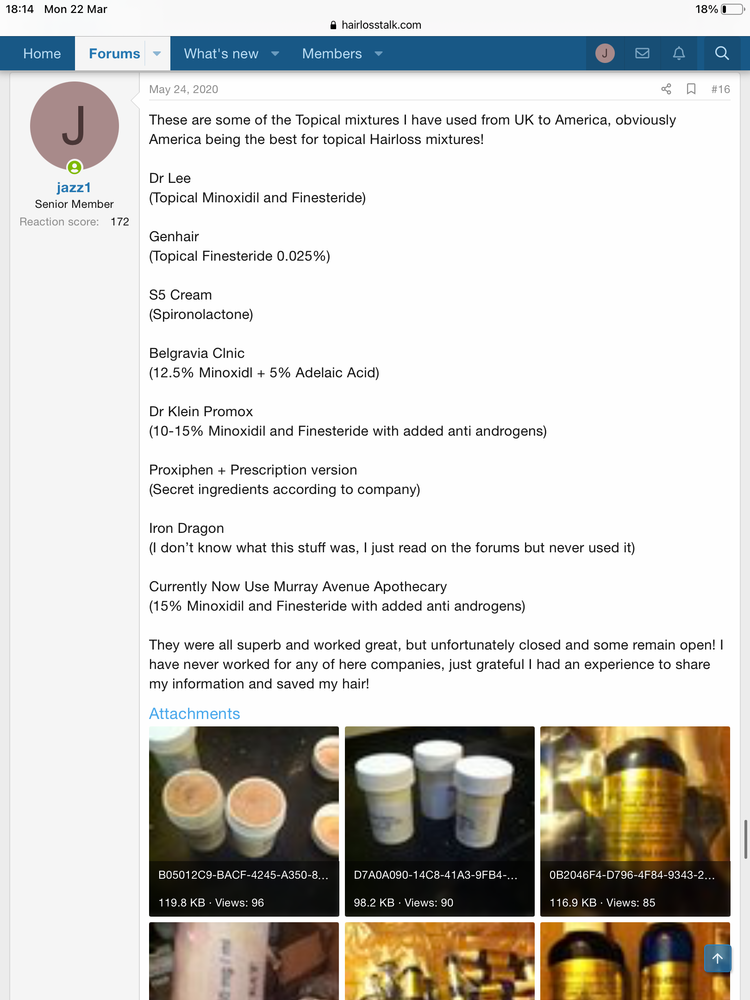The height and width of the screenshot is (1000, 750).
Task: Open post number #16 permalink
Action: tap(720, 90)
